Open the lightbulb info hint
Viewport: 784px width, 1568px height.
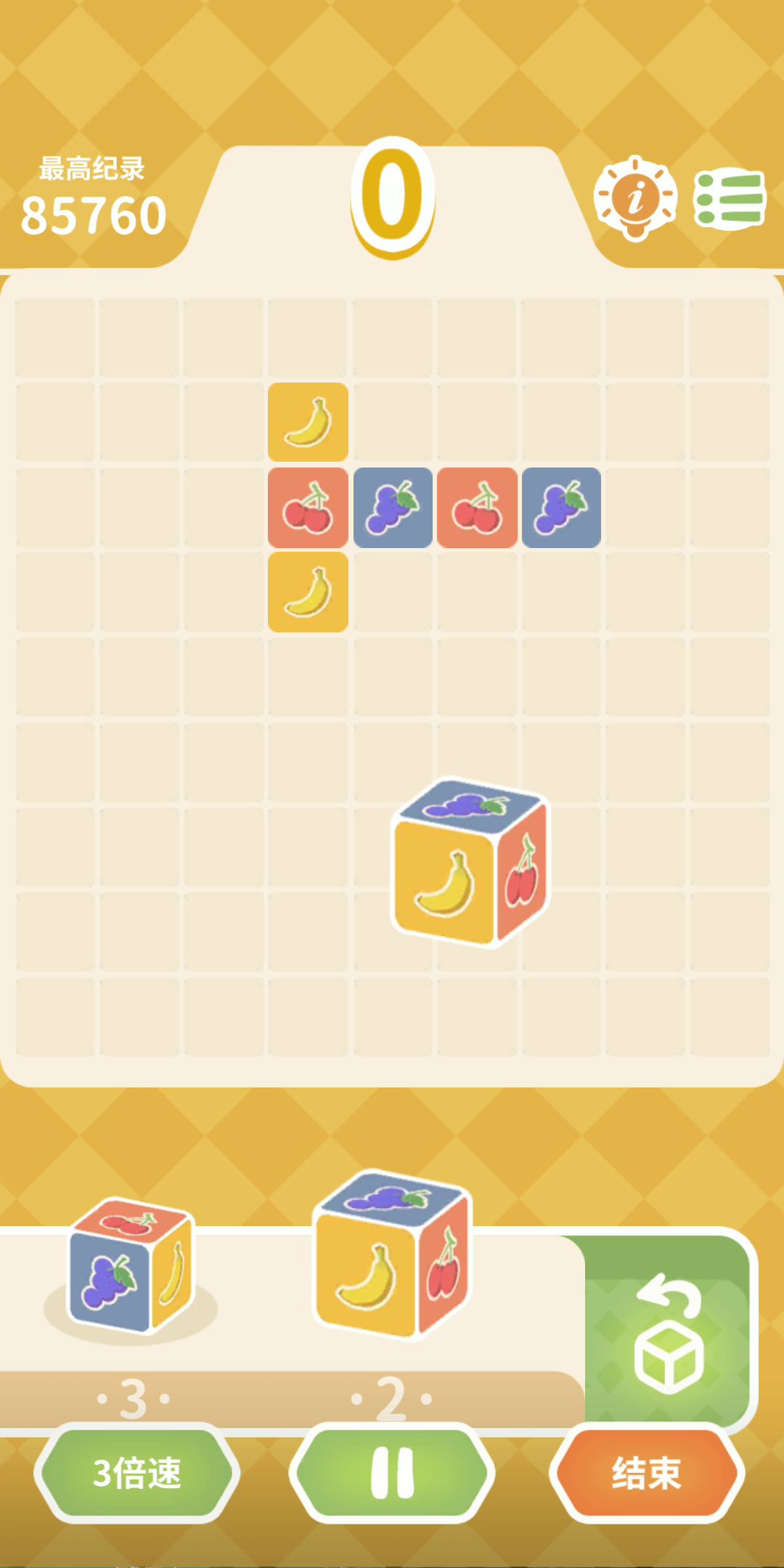(635, 198)
